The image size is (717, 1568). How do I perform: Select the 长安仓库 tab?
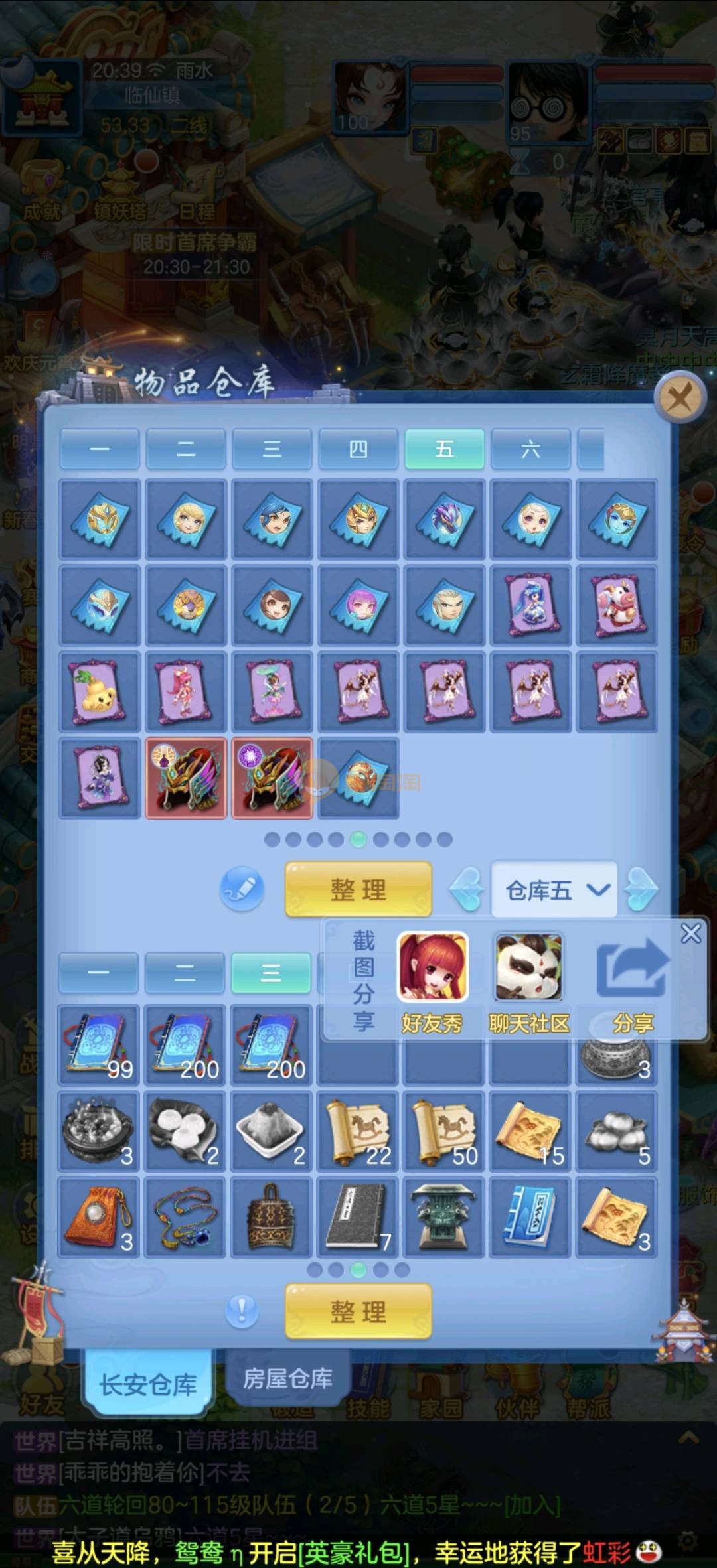point(147,1384)
